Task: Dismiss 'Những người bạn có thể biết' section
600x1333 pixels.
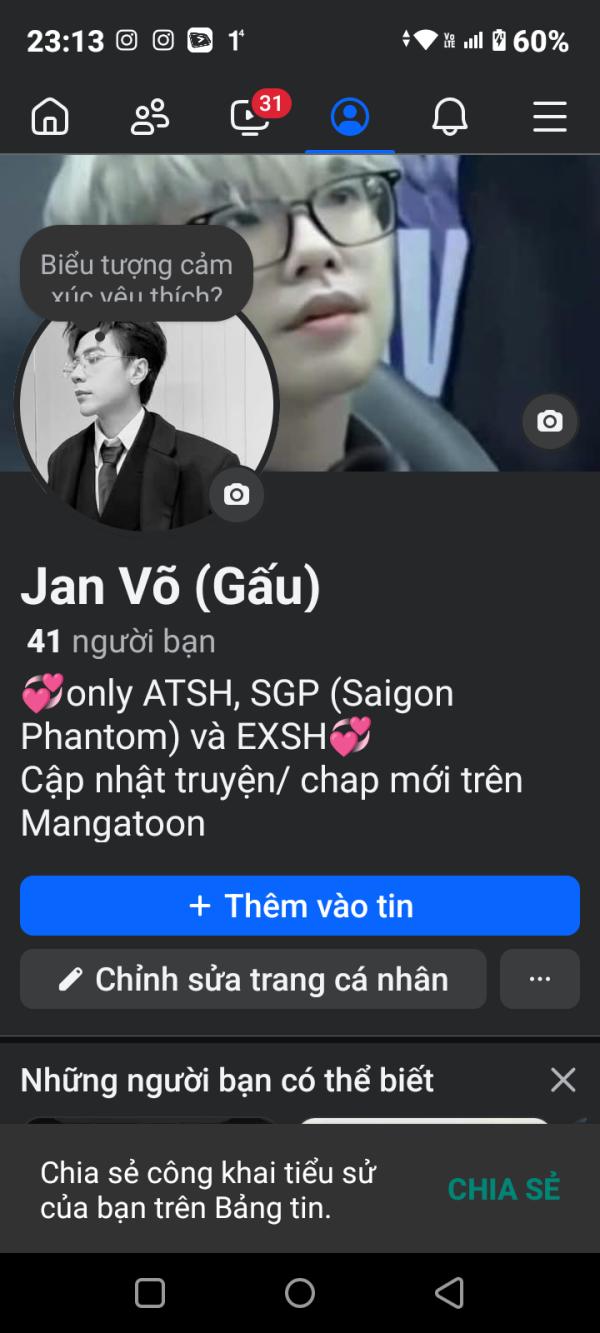Action: 563,1080
